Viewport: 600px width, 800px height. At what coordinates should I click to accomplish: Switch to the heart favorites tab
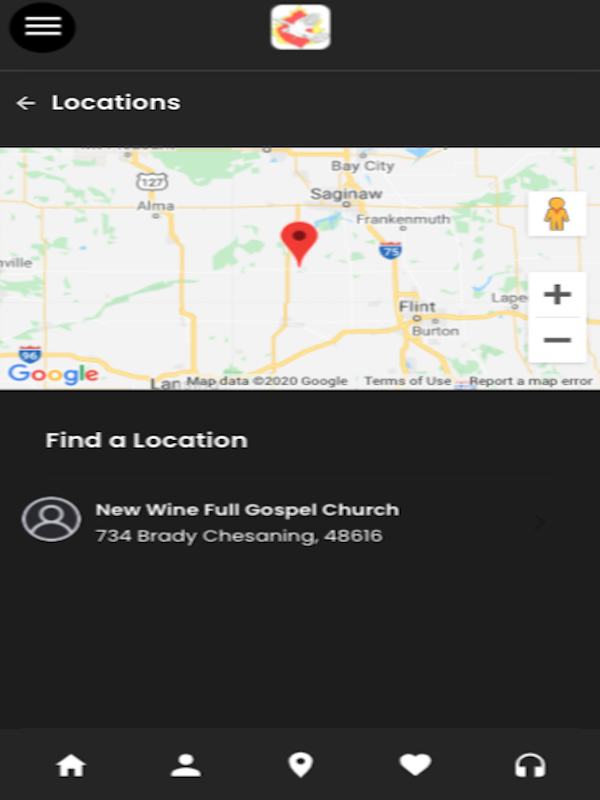coord(415,766)
